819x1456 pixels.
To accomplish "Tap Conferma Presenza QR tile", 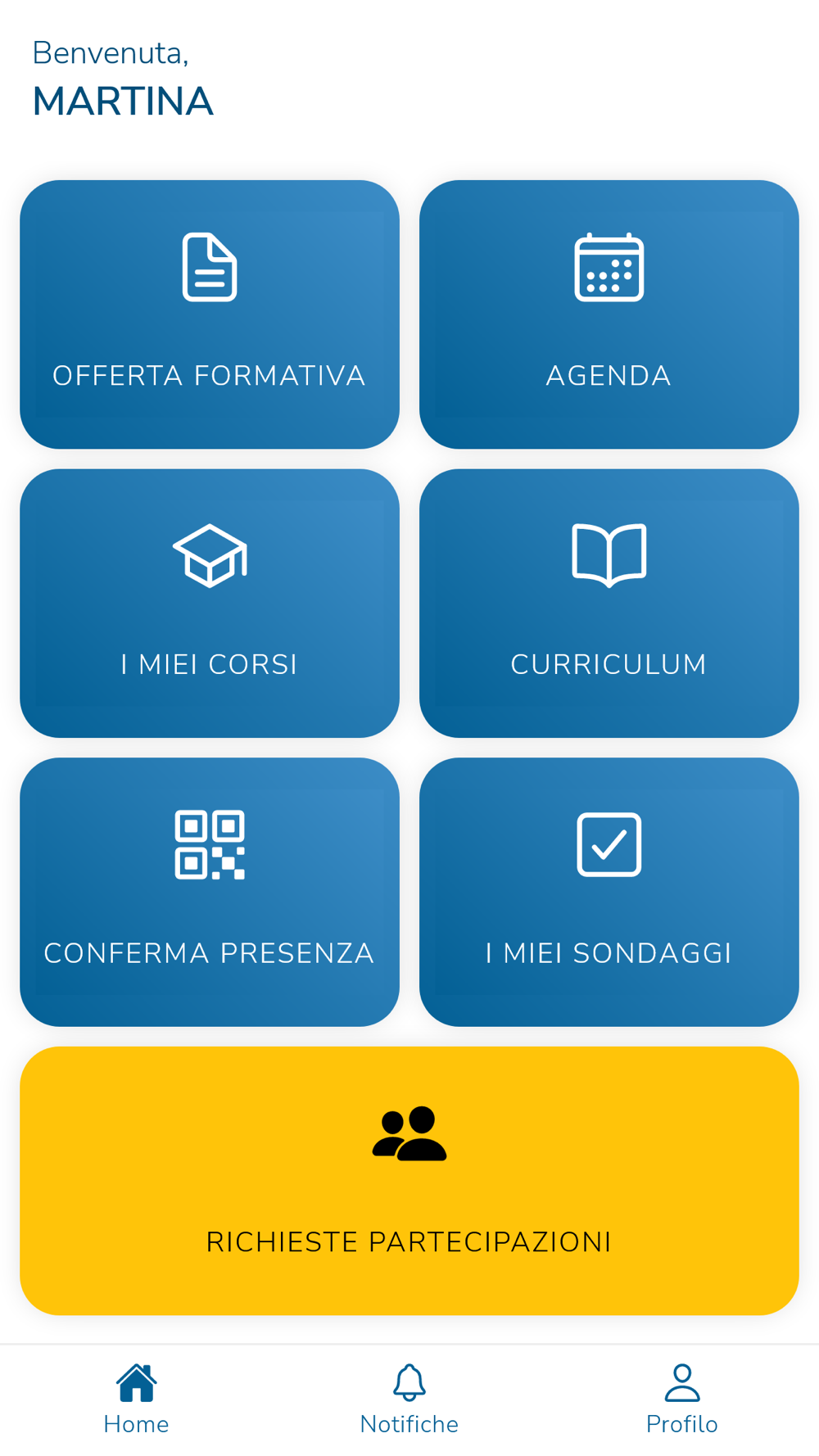I will pyautogui.click(x=210, y=892).
